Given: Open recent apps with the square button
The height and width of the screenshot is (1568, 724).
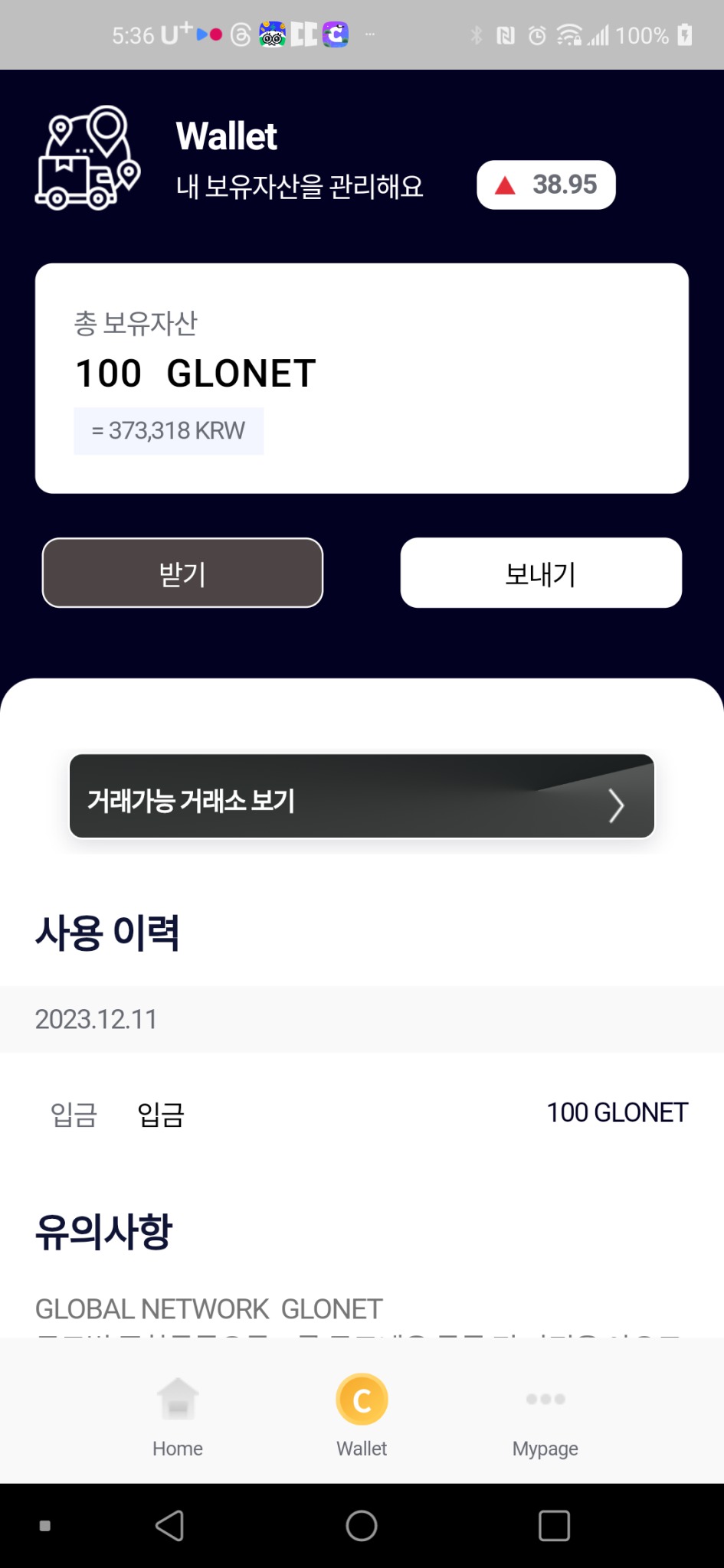Looking at the screenshot, I should pos(553,1525).
